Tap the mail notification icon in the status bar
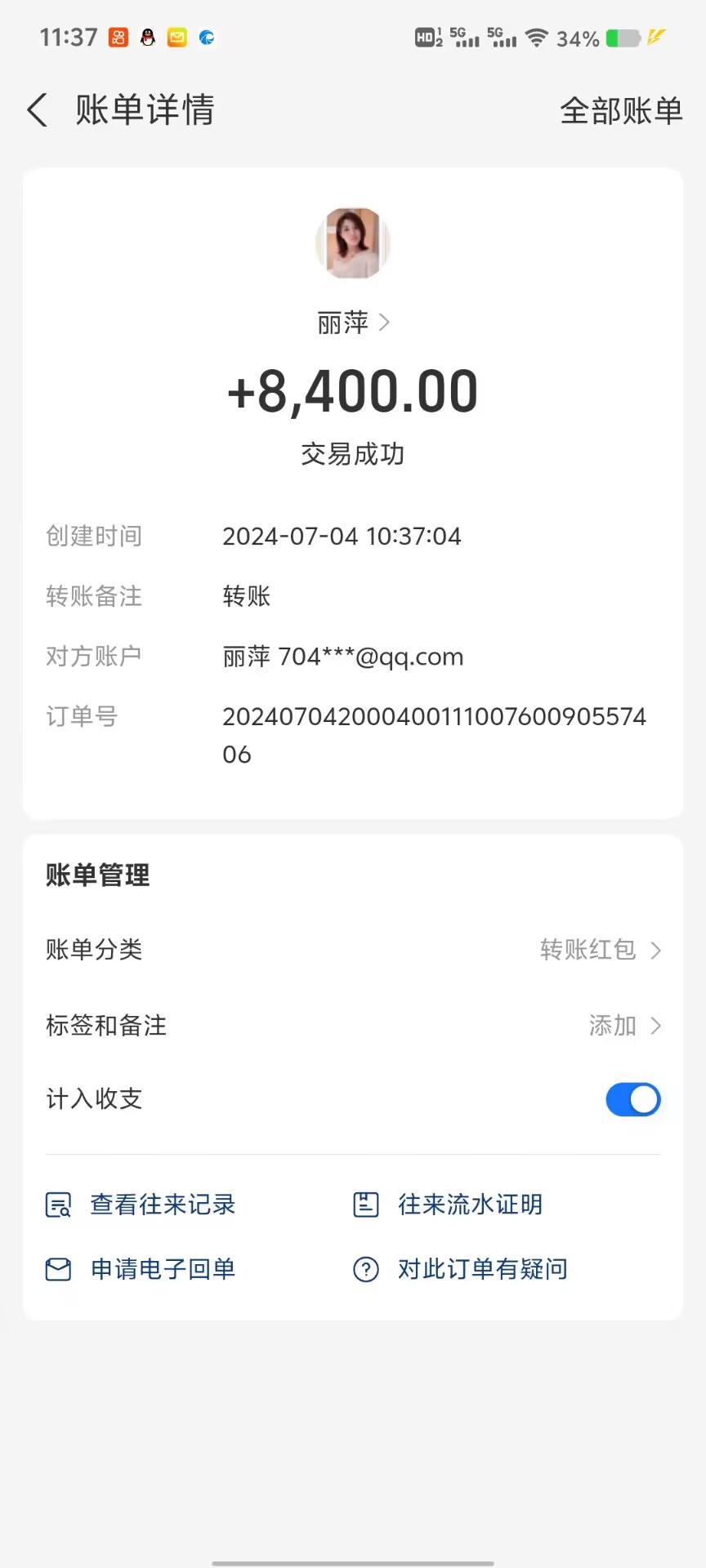706x1568 pixels. [x=176, y=37]
